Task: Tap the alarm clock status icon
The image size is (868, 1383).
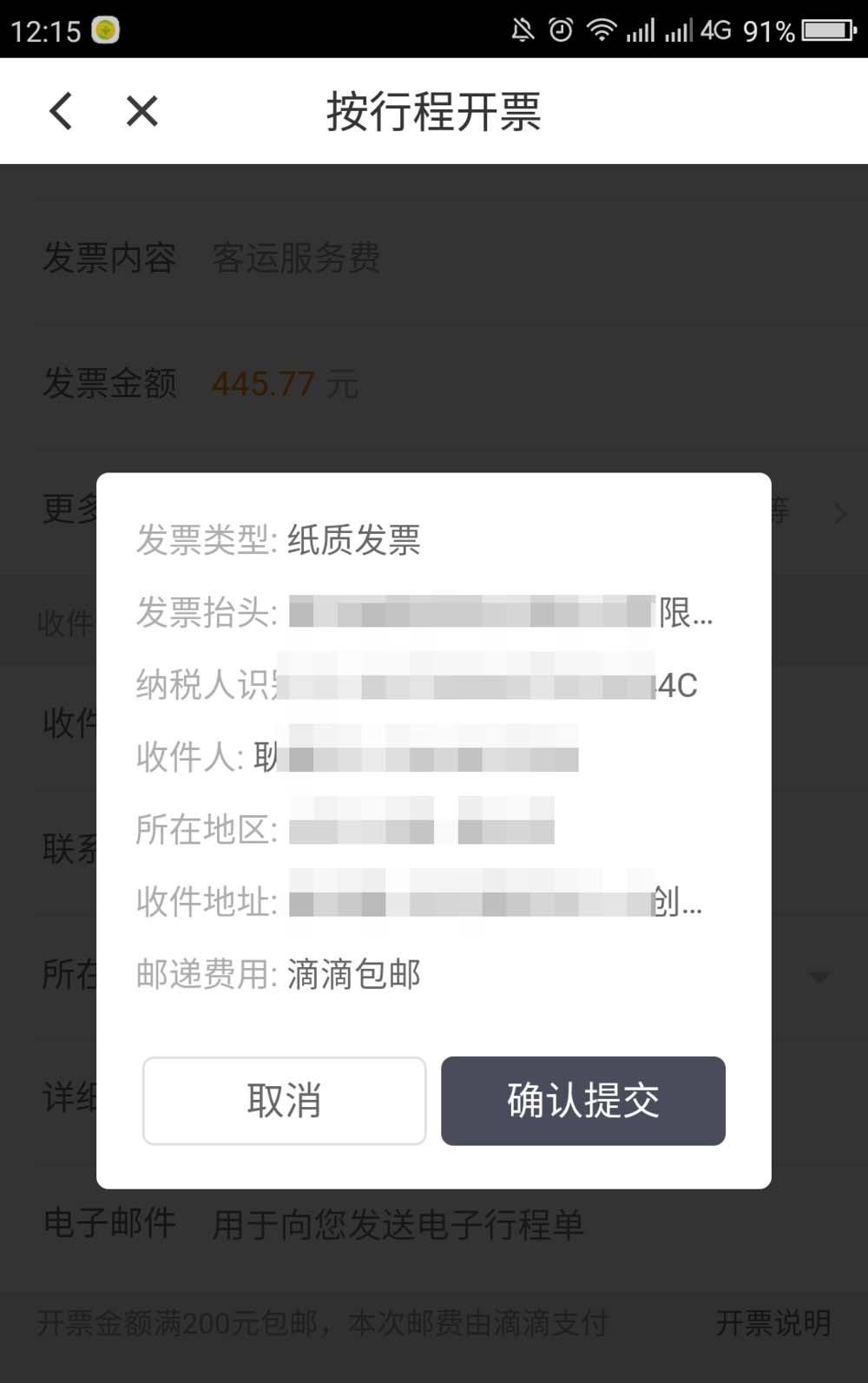Action: click(561, 30)
